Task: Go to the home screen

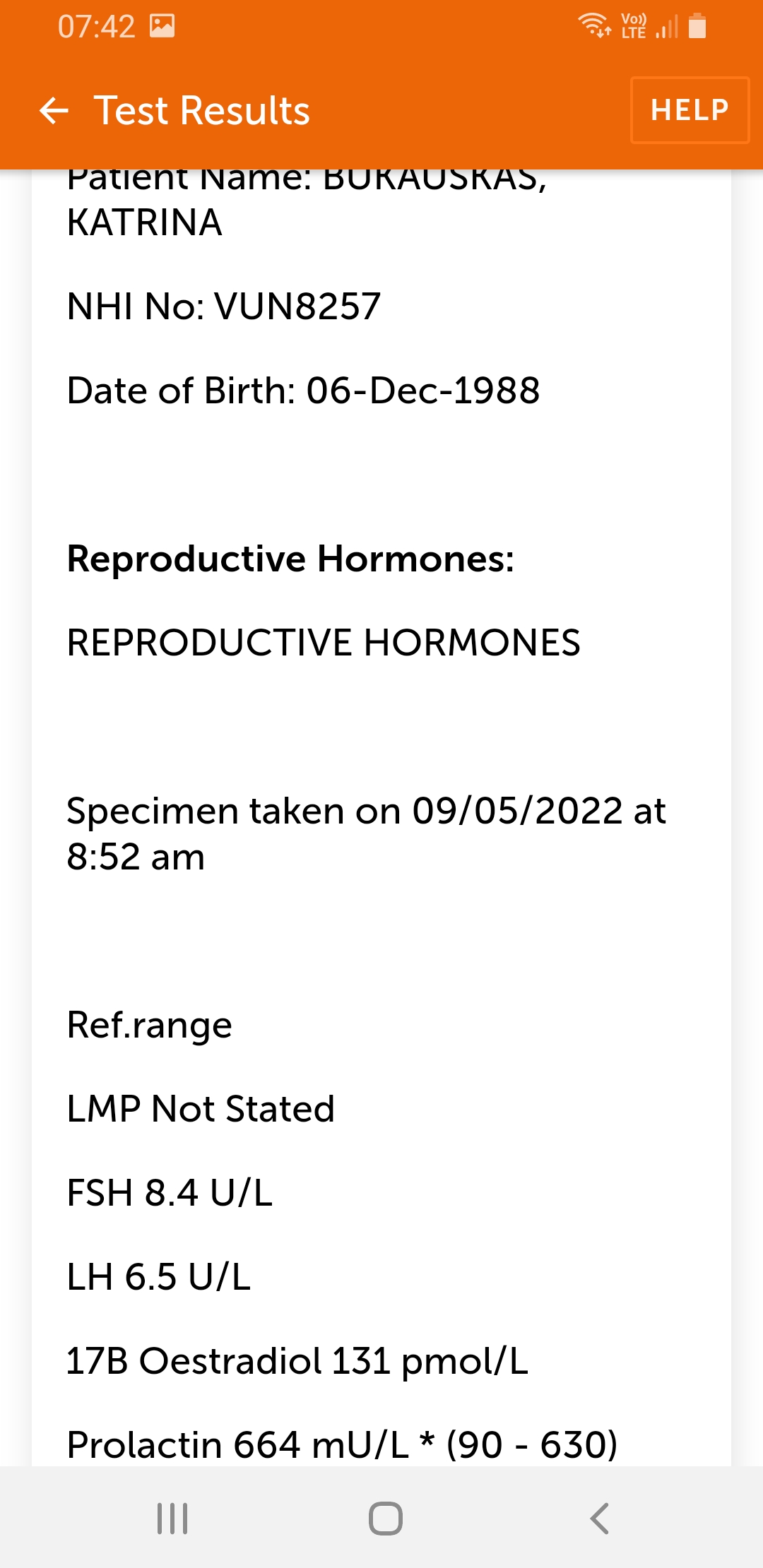Action: [385, 1518]
